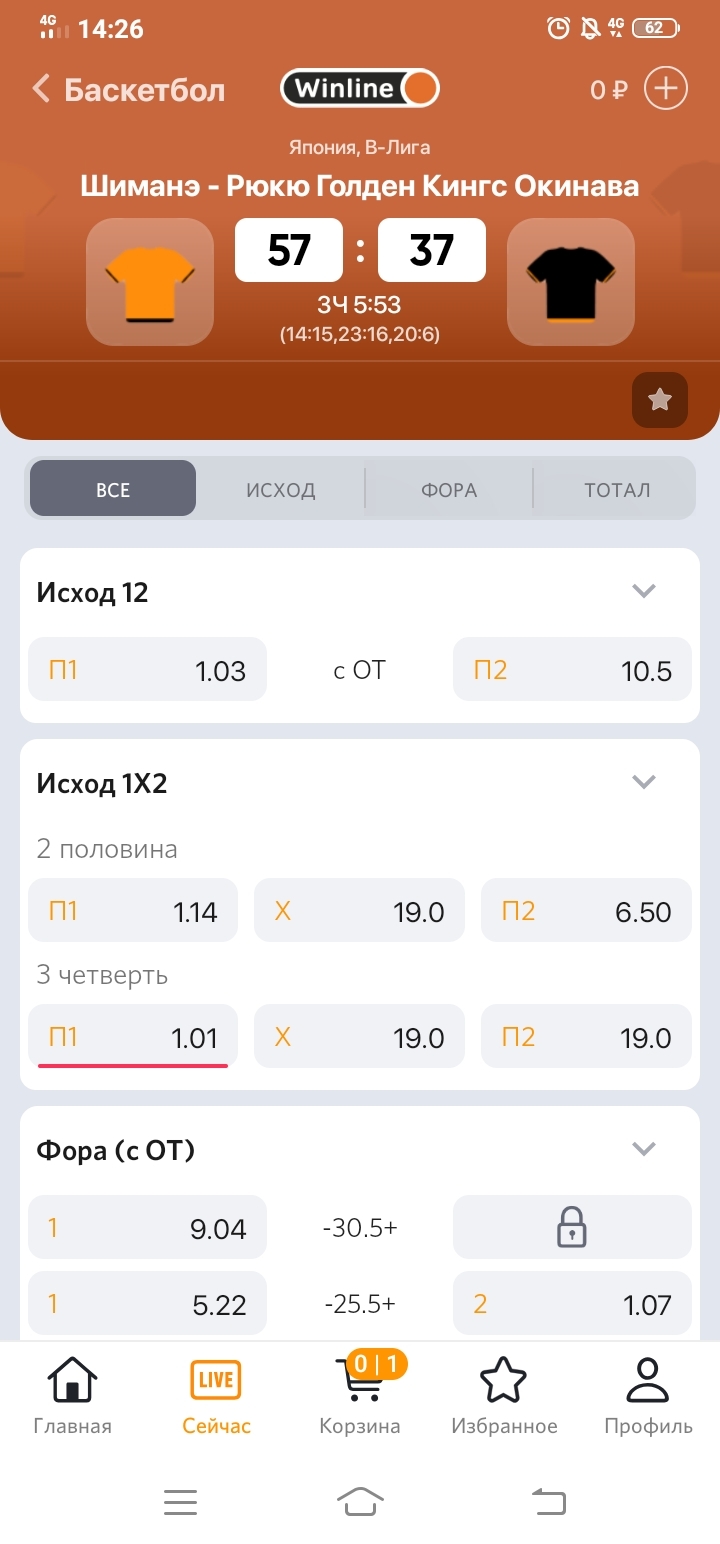The height and width of the screenshot is (1544, 720).
Task: Go back to Баскетбол list
Action: [128, 90]
